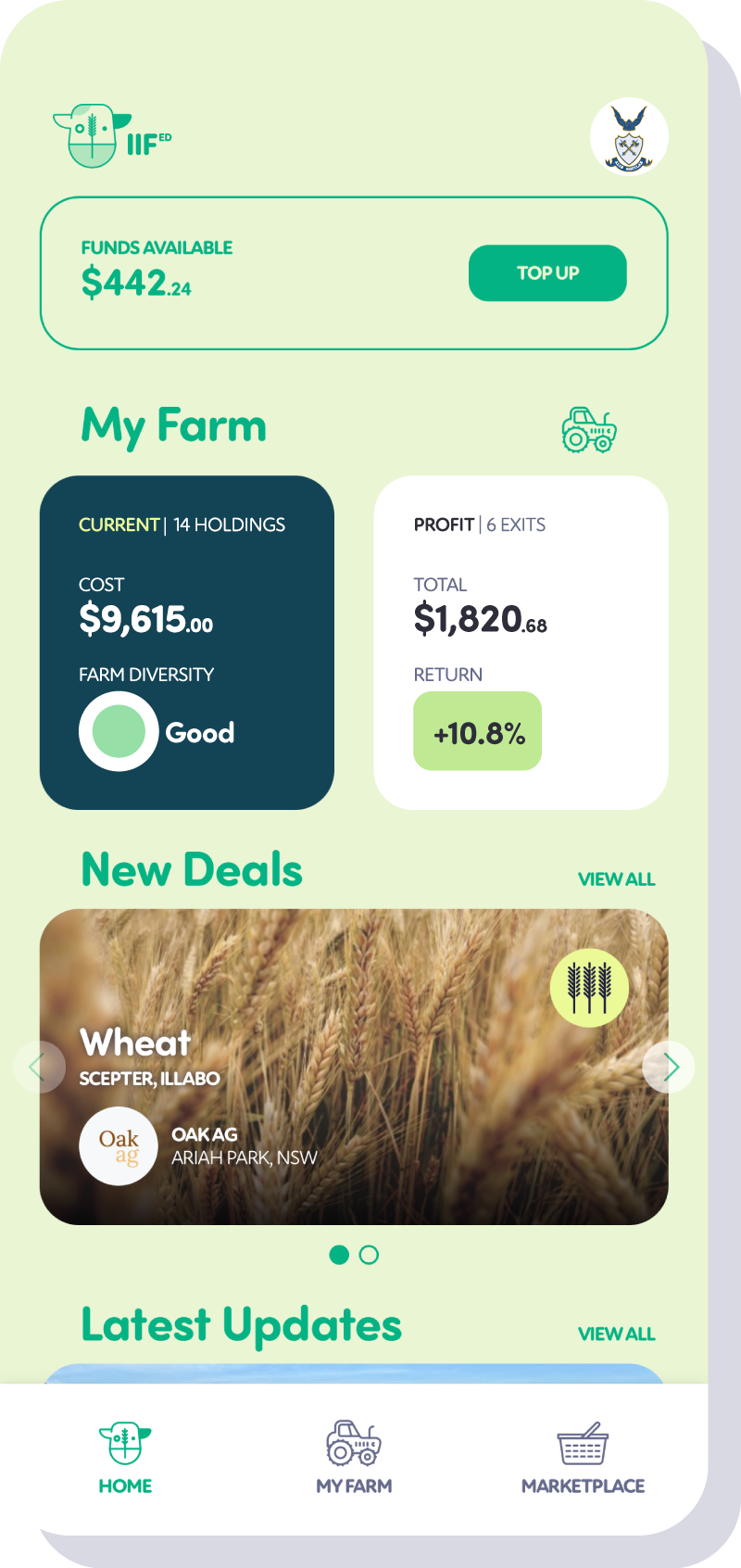
Task: Open the Profit exits card
Action: [x=521, y=642]
